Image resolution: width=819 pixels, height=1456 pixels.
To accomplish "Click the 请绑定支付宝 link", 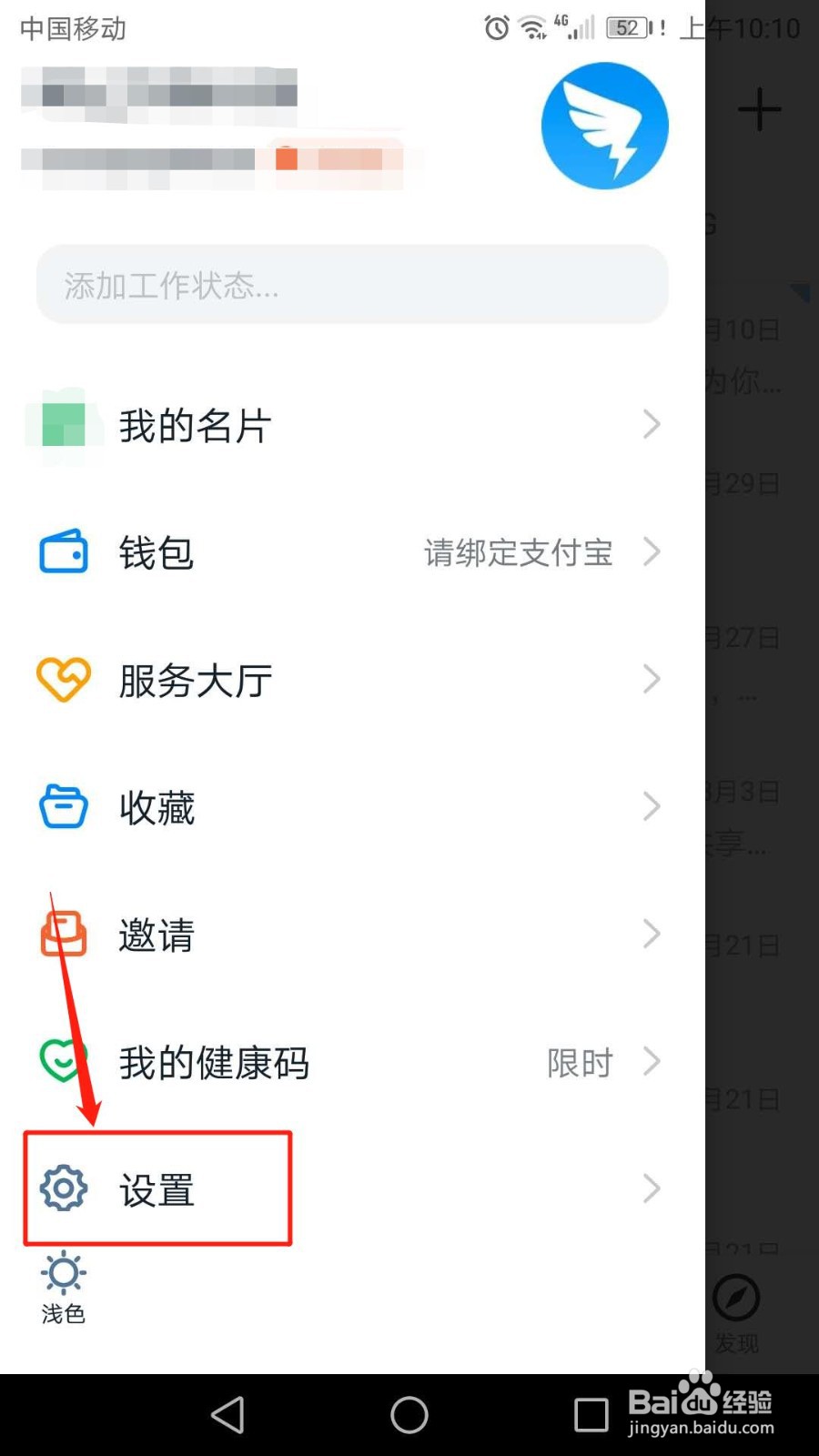I will (519, 551).
